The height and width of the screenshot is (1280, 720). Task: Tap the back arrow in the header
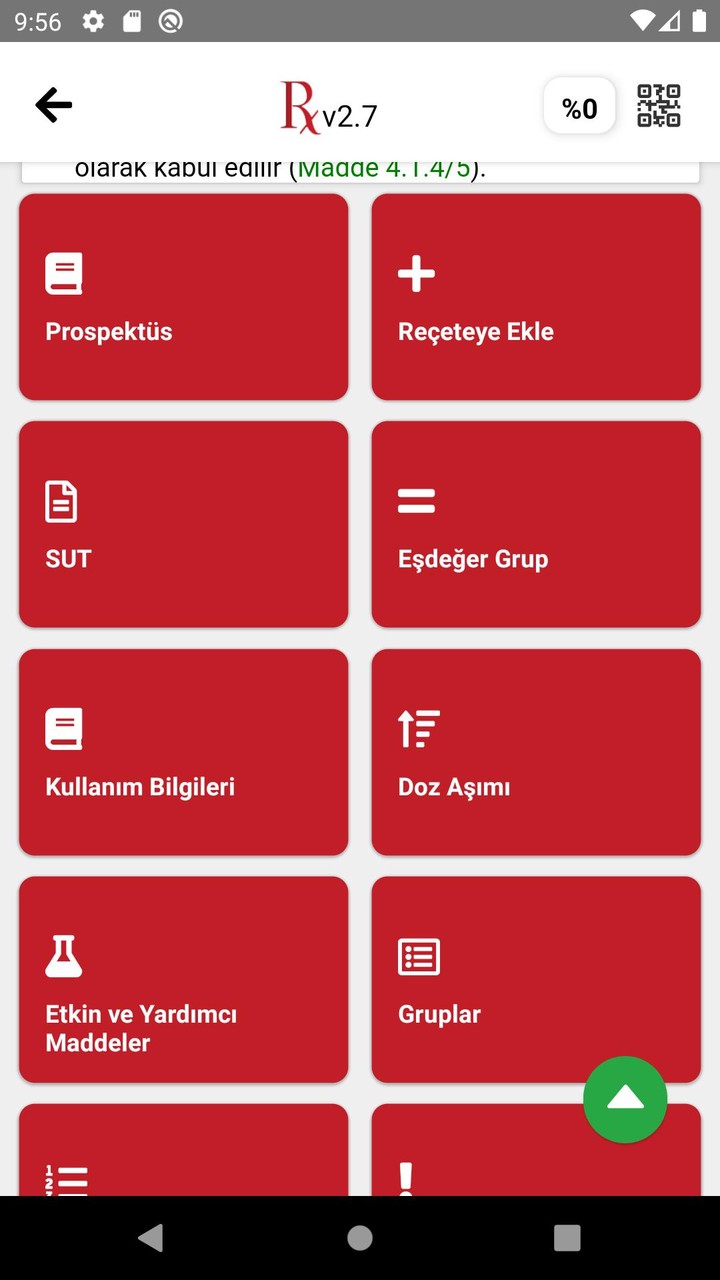53,104
